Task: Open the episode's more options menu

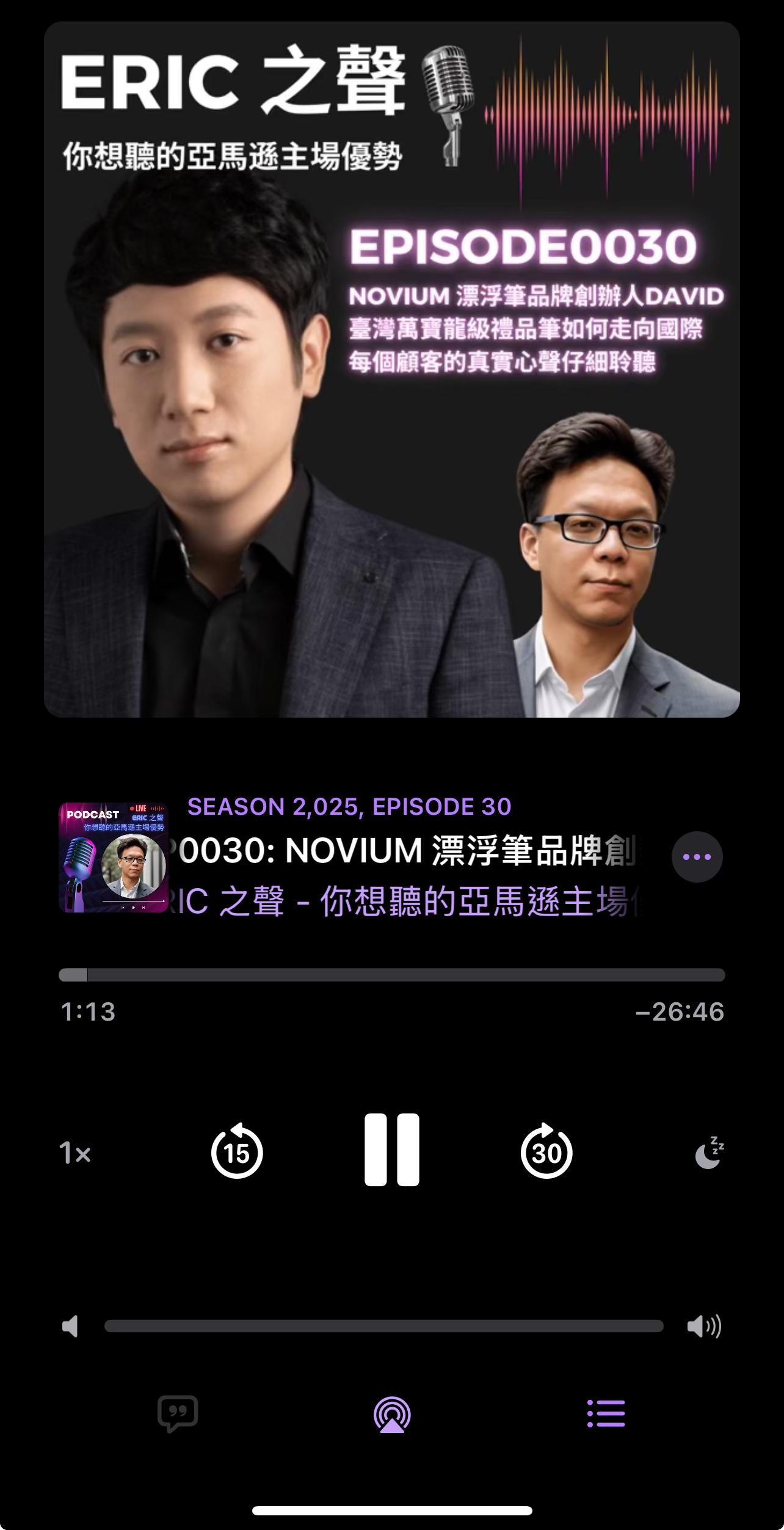Action: [697, 857]
